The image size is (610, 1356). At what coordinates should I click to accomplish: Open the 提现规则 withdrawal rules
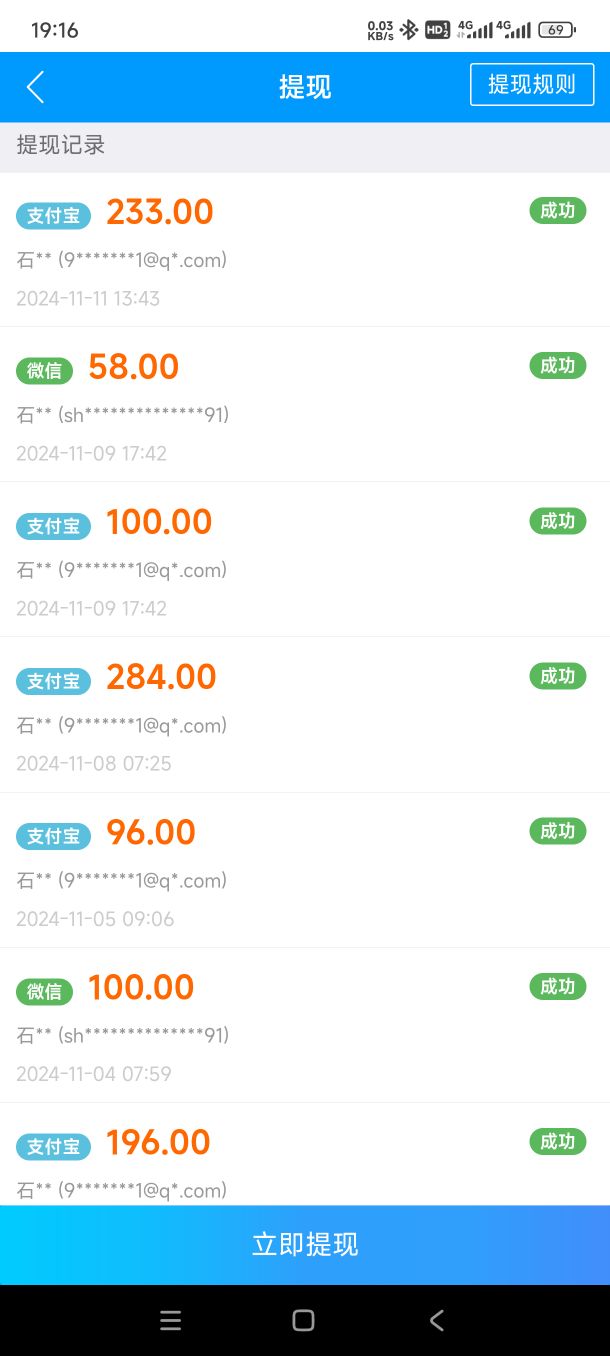tap(532, 85)
